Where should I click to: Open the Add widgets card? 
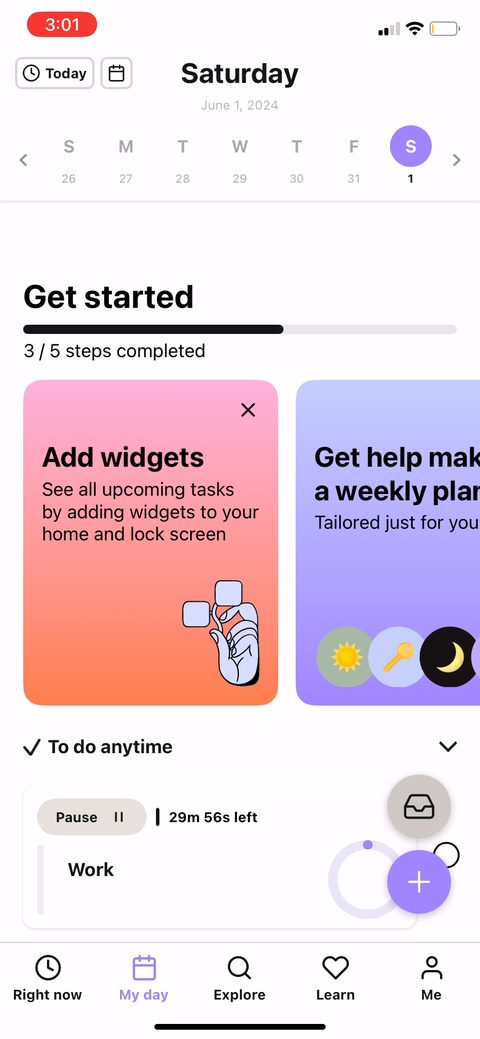coord(150,542)
